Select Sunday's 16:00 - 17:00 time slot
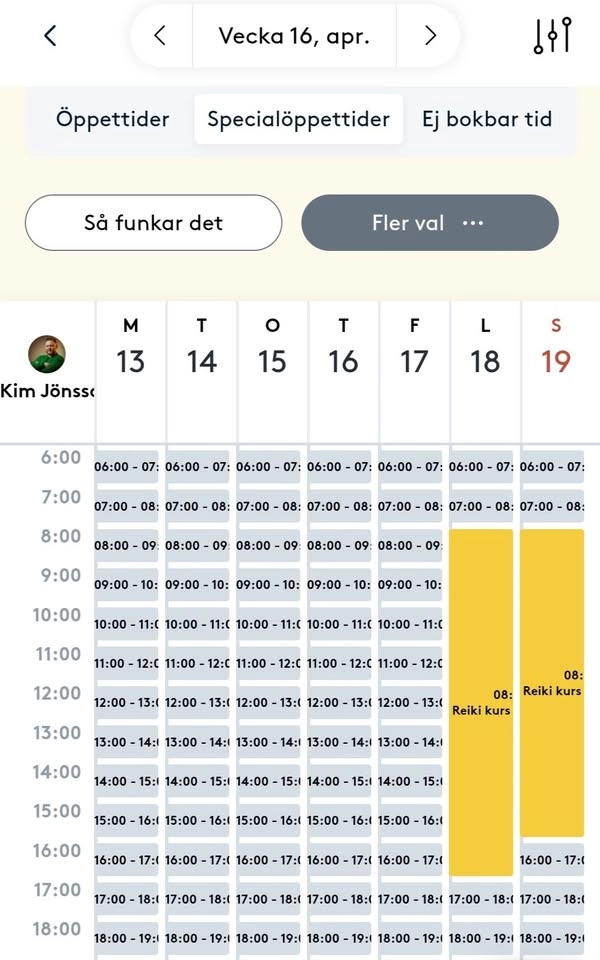600x960 pixels. click(x=552, y=859)
